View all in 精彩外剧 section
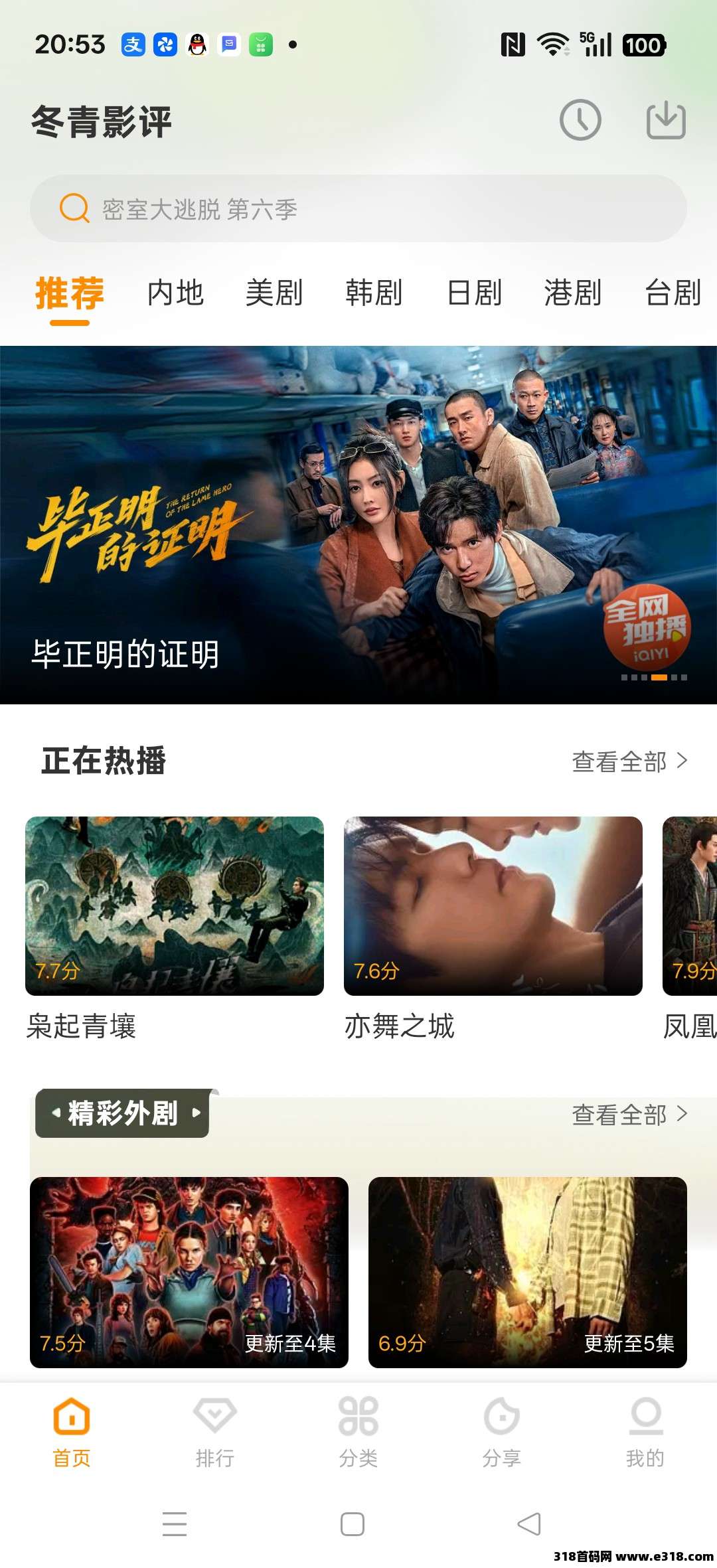Viewport: 717px width, 1568px height. pyautogui.click(x=629, y=1115)
